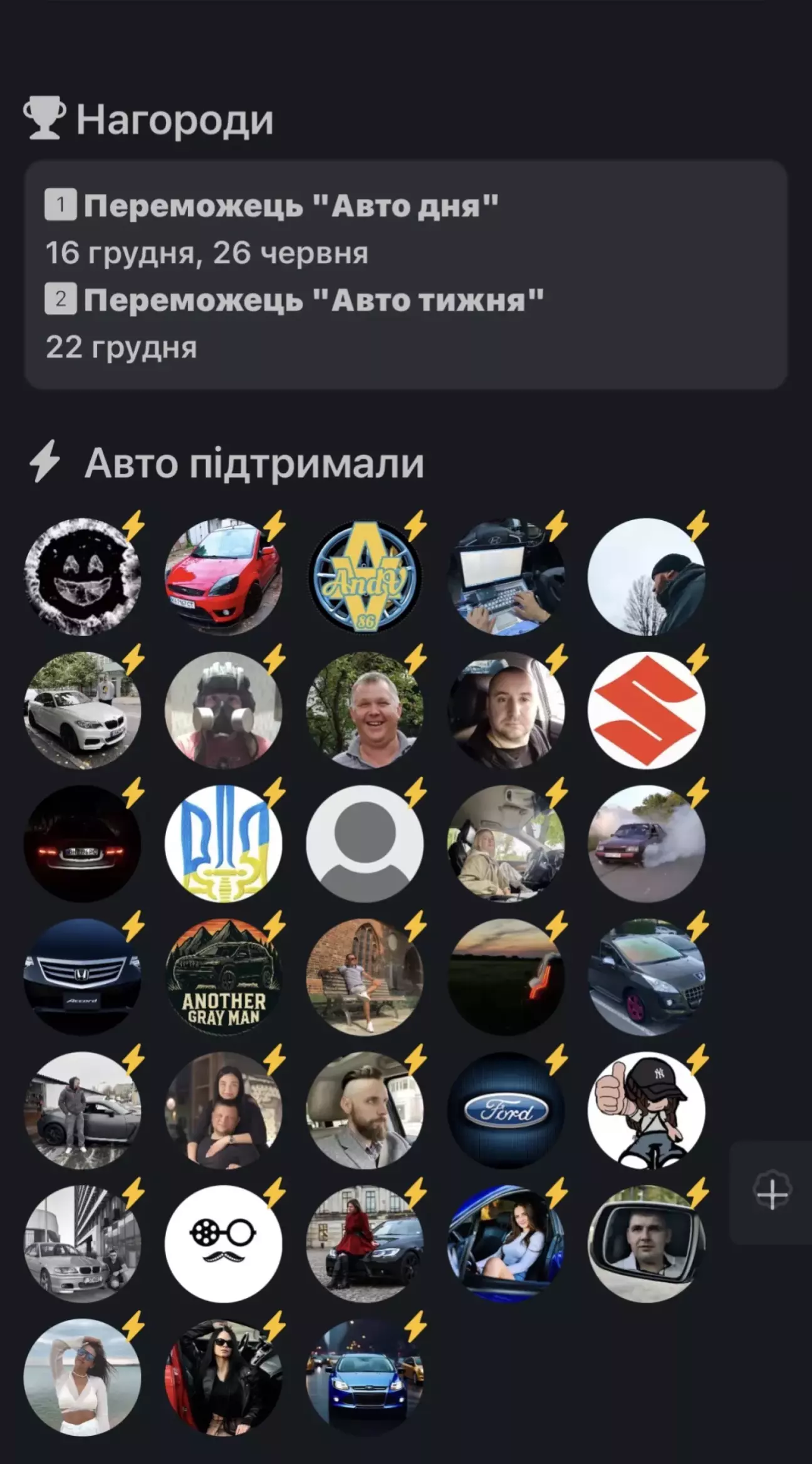Open the smiling water-splash face avatar

tap(82, 577)
